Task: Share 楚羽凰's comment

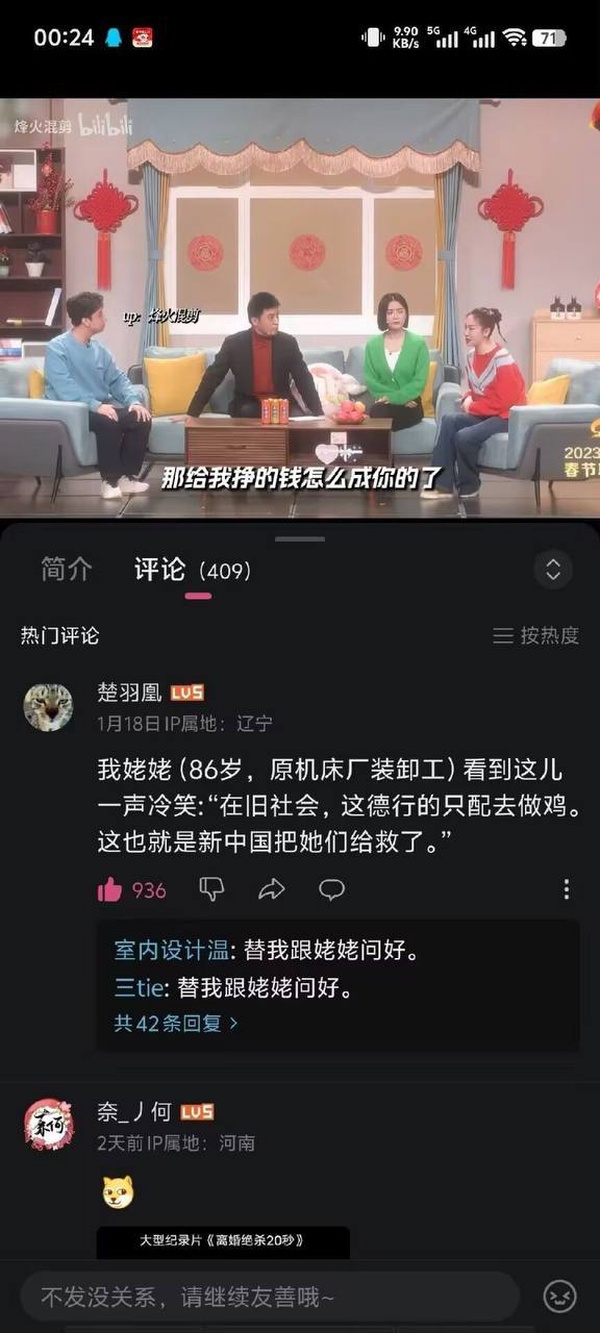Action: 271,889
